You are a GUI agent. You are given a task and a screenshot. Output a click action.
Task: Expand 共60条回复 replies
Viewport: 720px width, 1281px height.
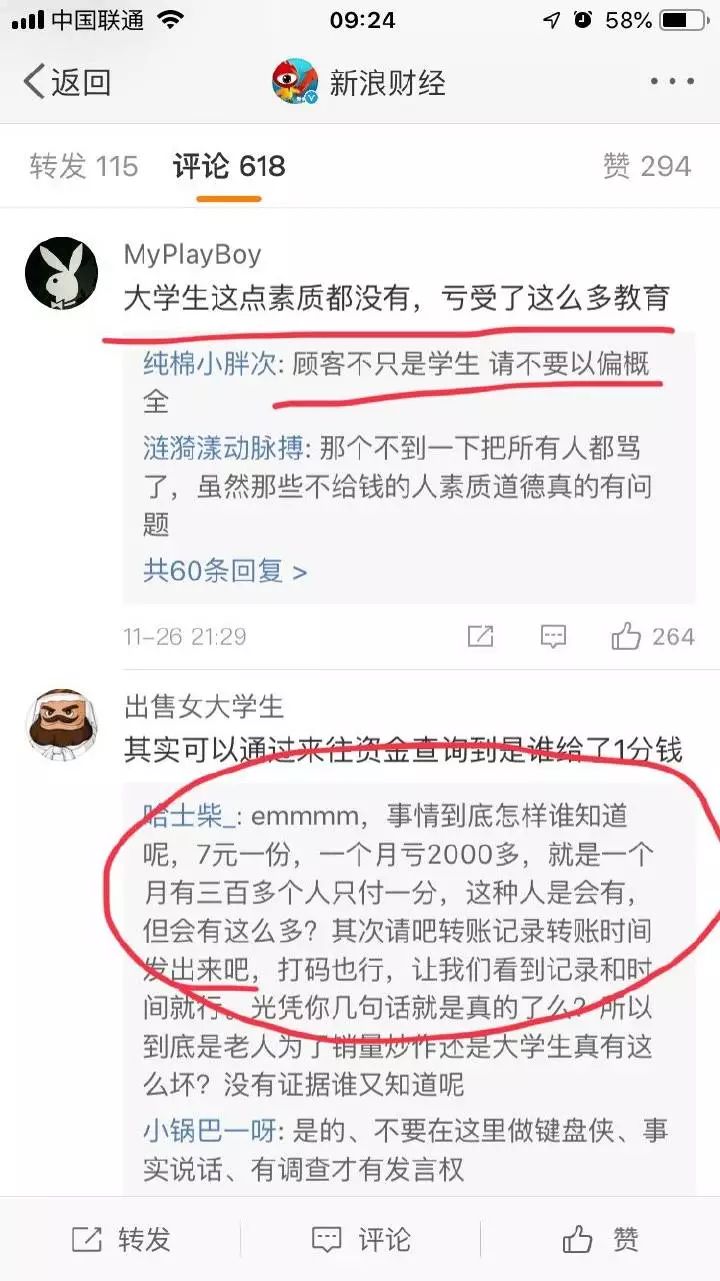click(x=225, y=571)
